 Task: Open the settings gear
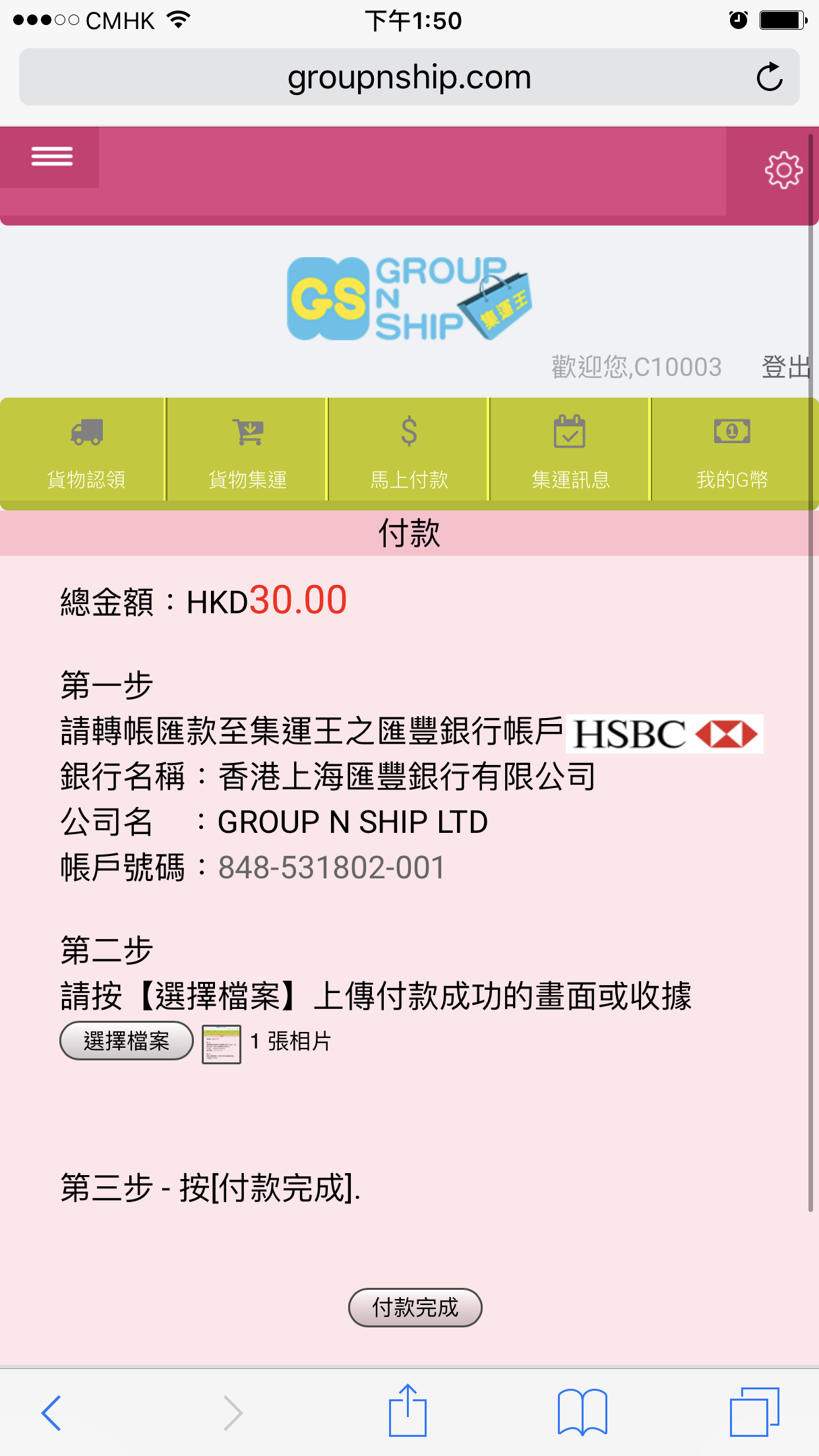click(x=783, y=170)
